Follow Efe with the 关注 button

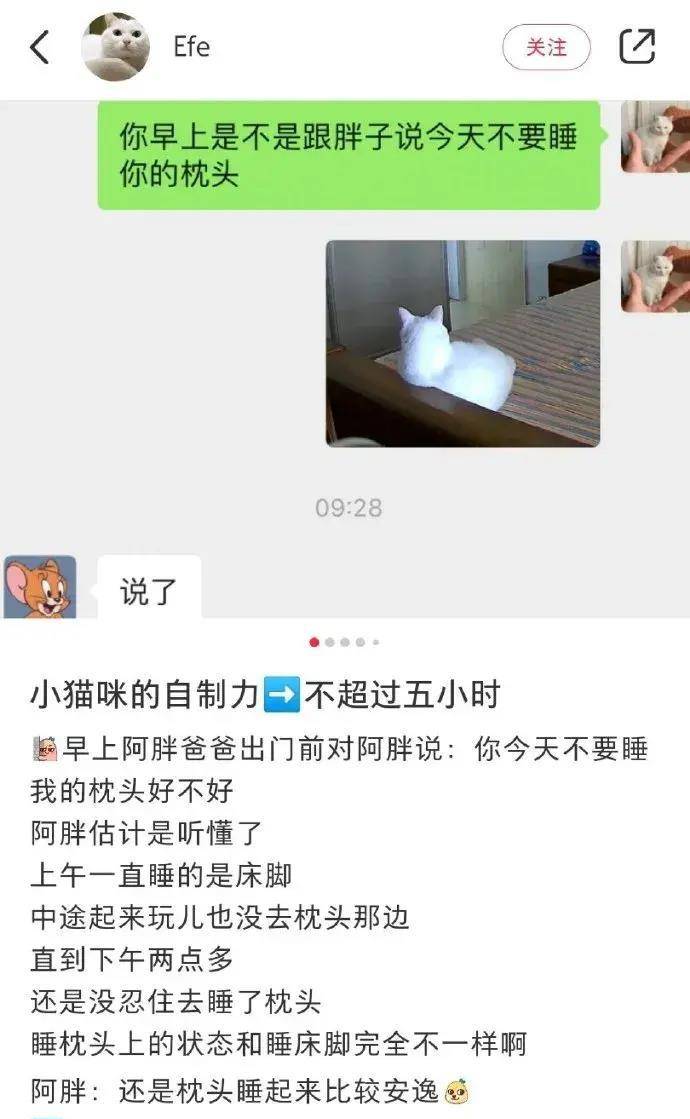(546, 47)
